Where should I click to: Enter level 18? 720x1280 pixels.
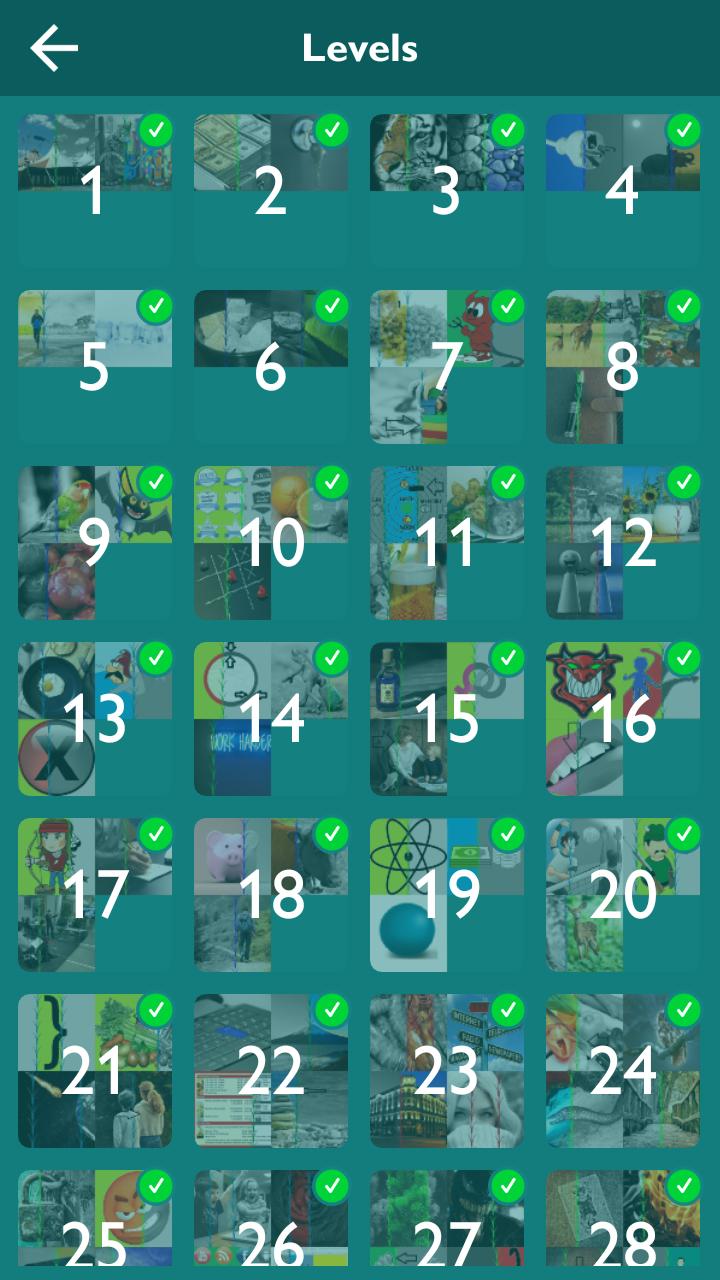coord(271,895)
